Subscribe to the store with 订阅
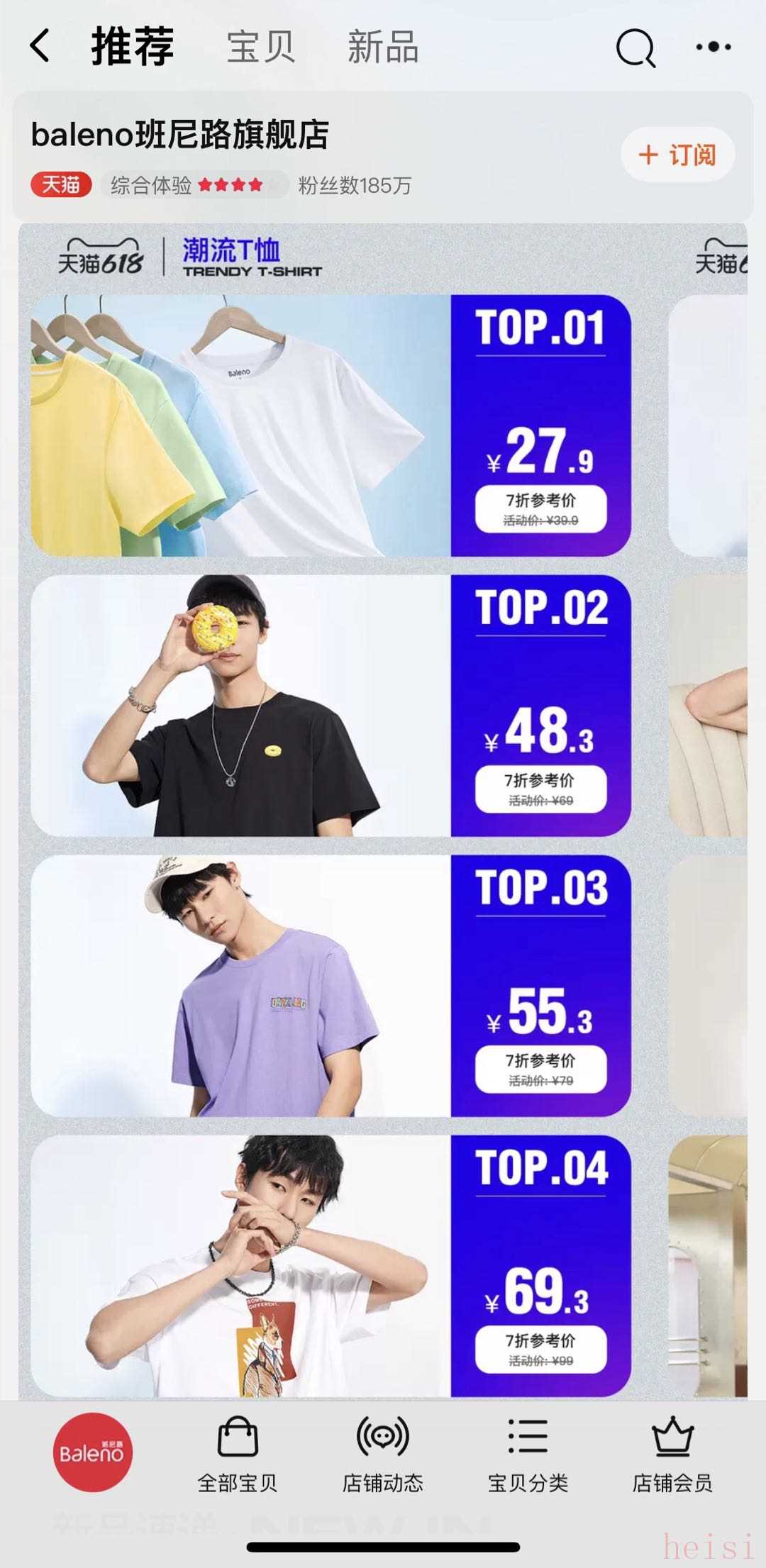 677,155
